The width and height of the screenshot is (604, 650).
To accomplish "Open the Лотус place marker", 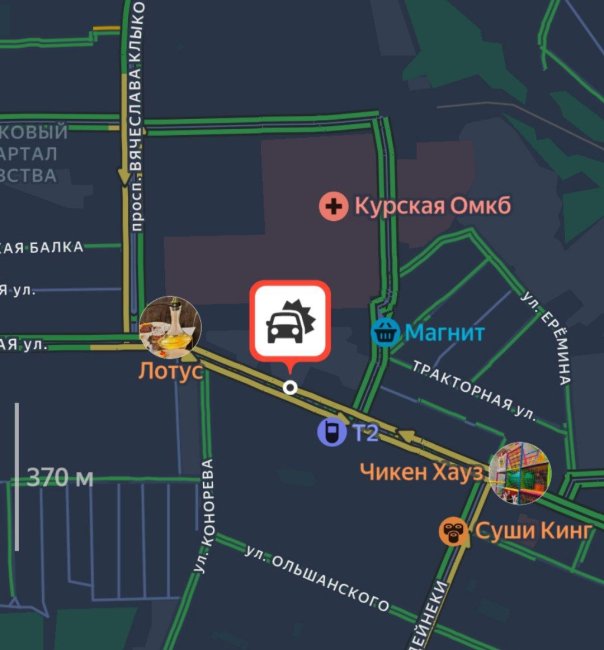I will [171, 327].
